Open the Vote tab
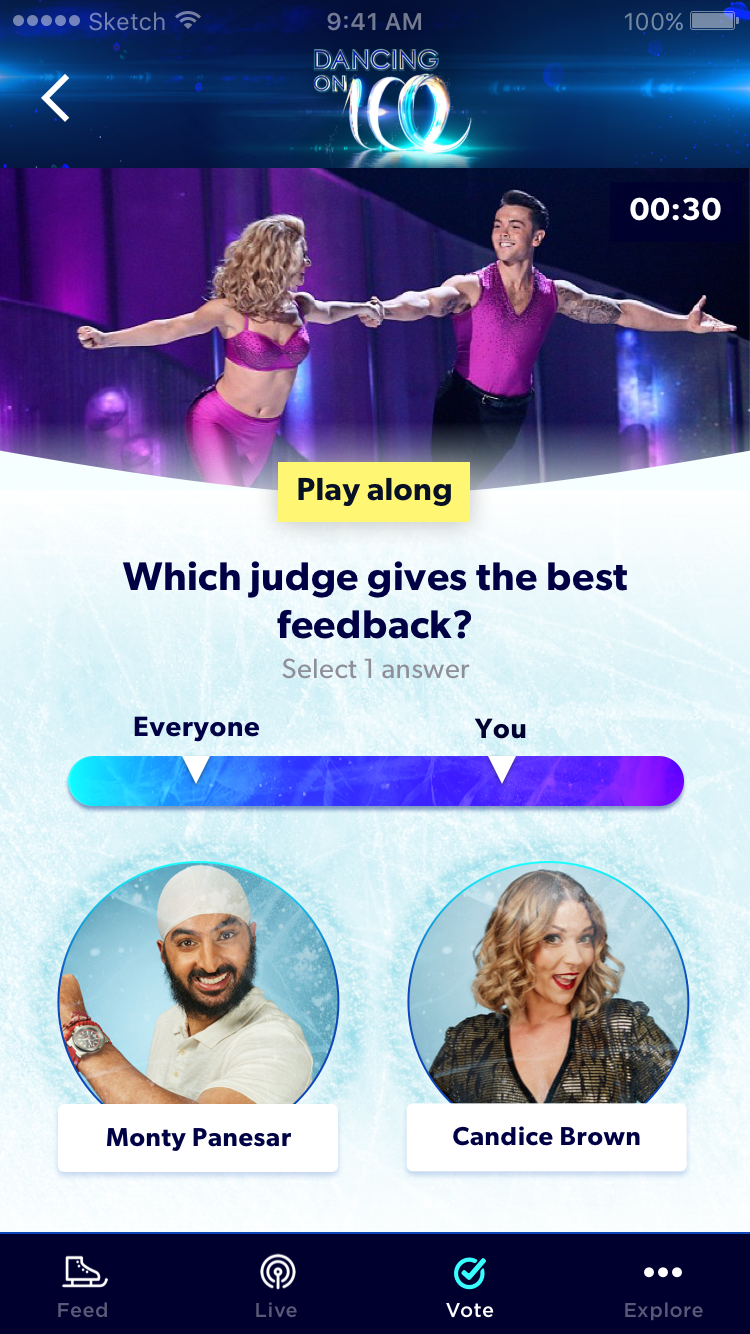 point(470,1287)
